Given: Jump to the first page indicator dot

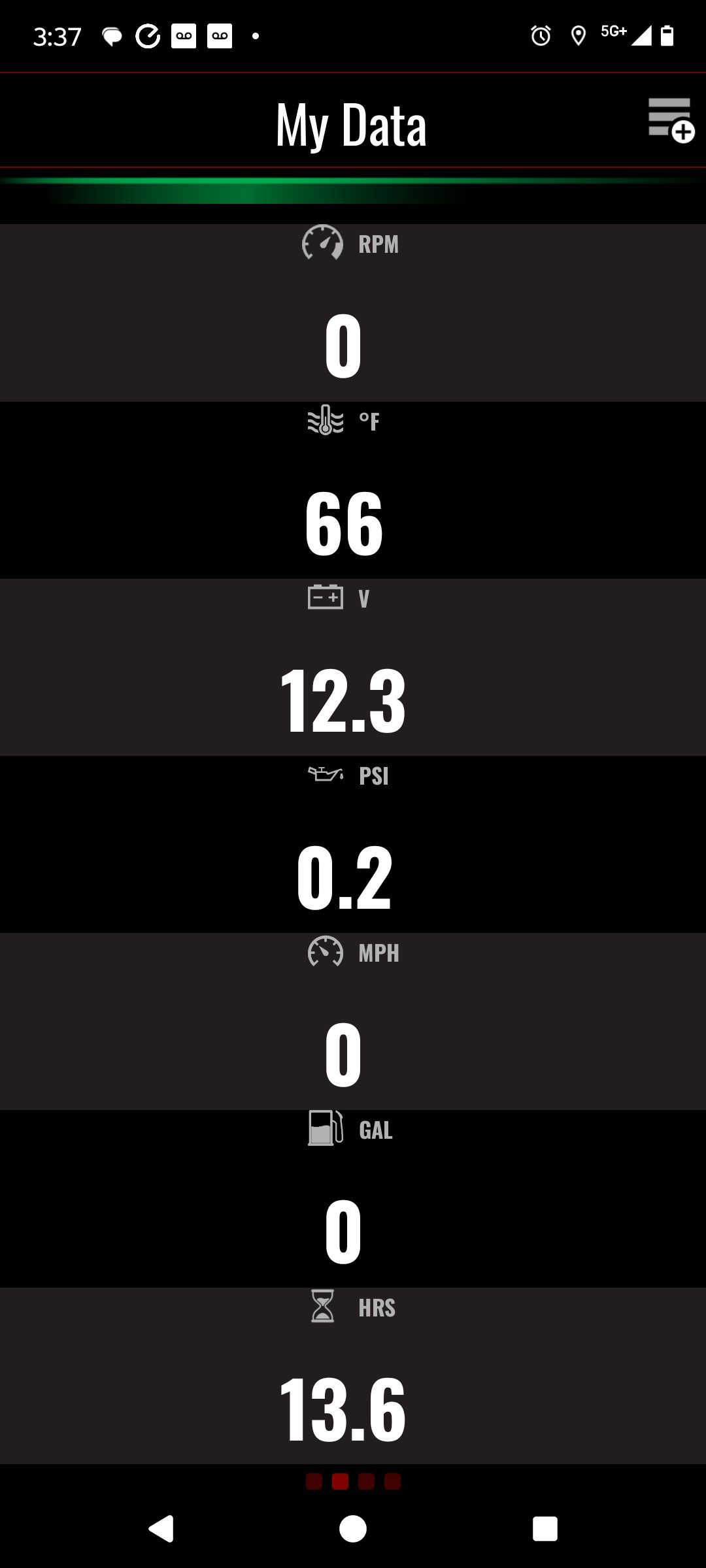Looking at the screenshot, I should click(314, 1481).
